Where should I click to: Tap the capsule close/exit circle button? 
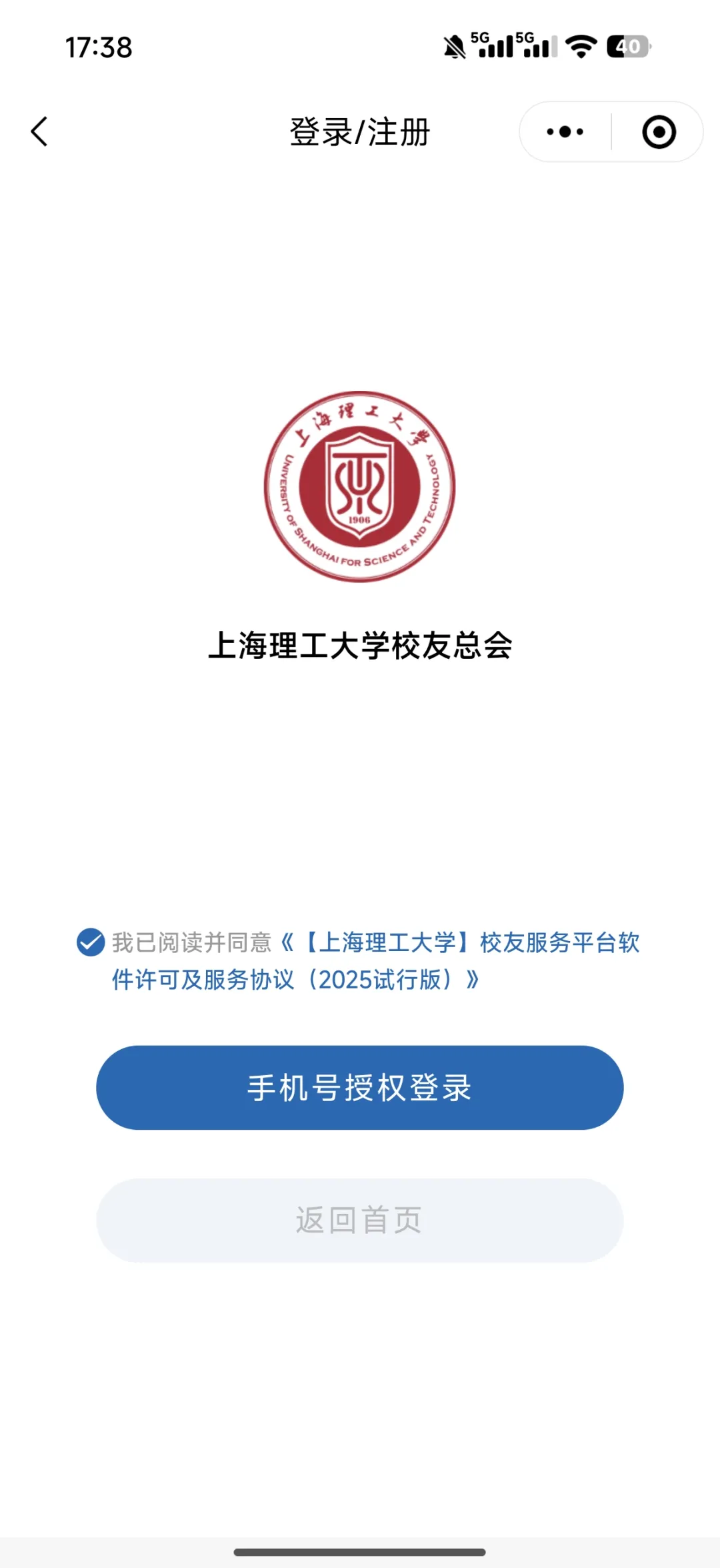point(657,131)
